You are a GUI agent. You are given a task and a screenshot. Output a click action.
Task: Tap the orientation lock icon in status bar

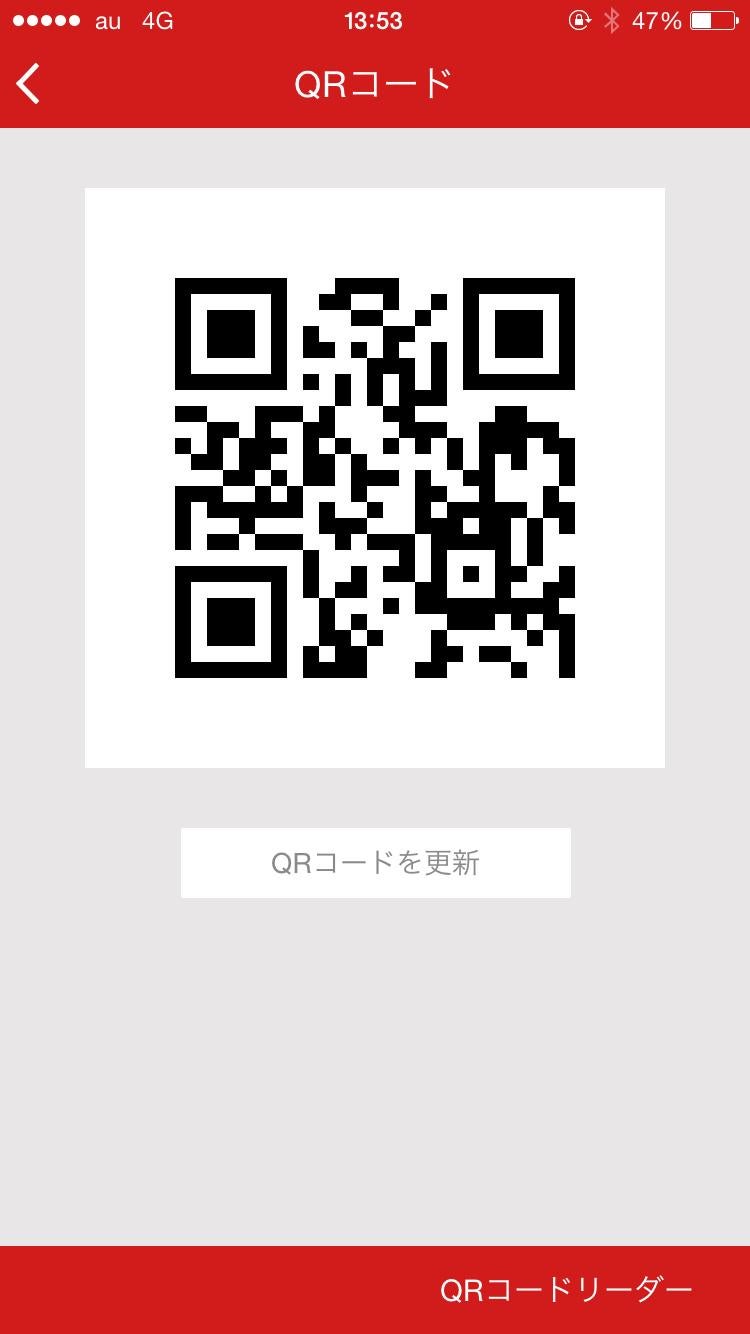coord(581,18)
